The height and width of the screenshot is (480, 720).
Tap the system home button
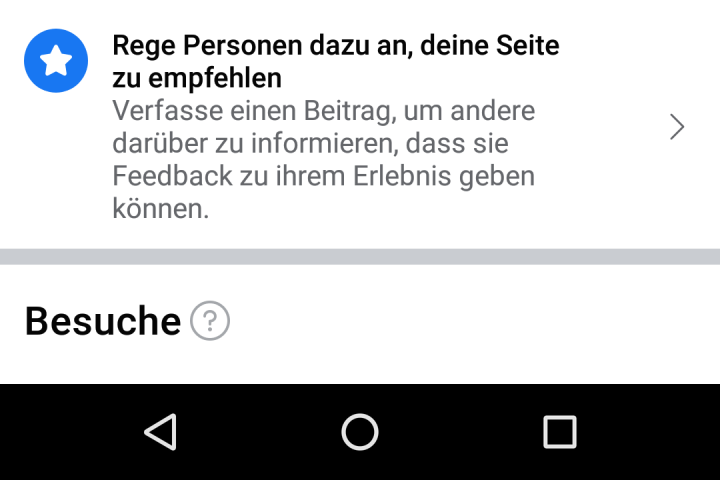(x=360, y=432)
